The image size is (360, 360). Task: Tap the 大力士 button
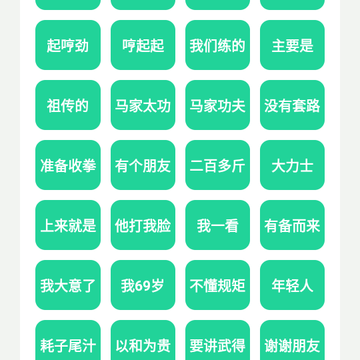click(292, 165)
